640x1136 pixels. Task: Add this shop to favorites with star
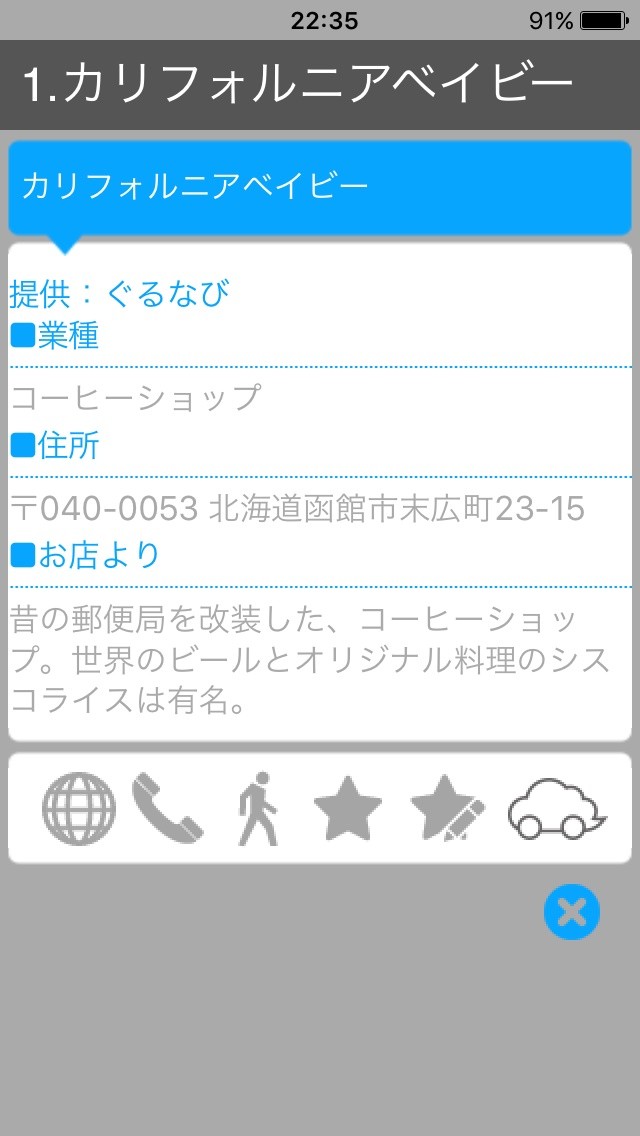348,808
